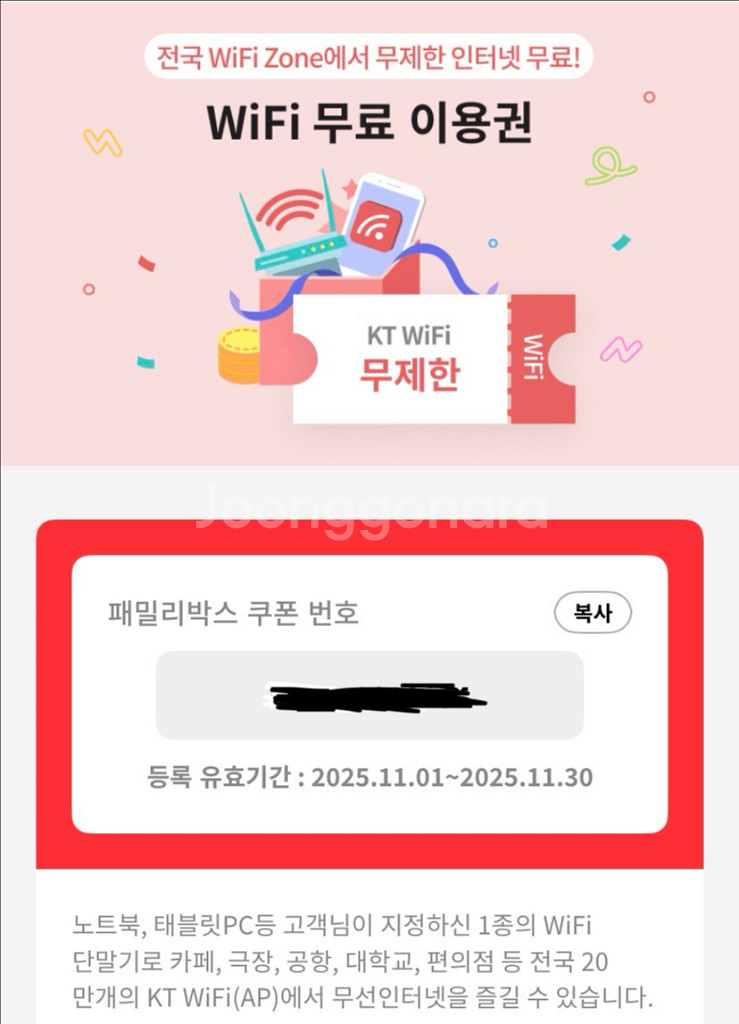The height and width of the screenshot is (1024, 739).
Task: Click the 무제한 unlimited label on the ticket
Action: (412, 373)
